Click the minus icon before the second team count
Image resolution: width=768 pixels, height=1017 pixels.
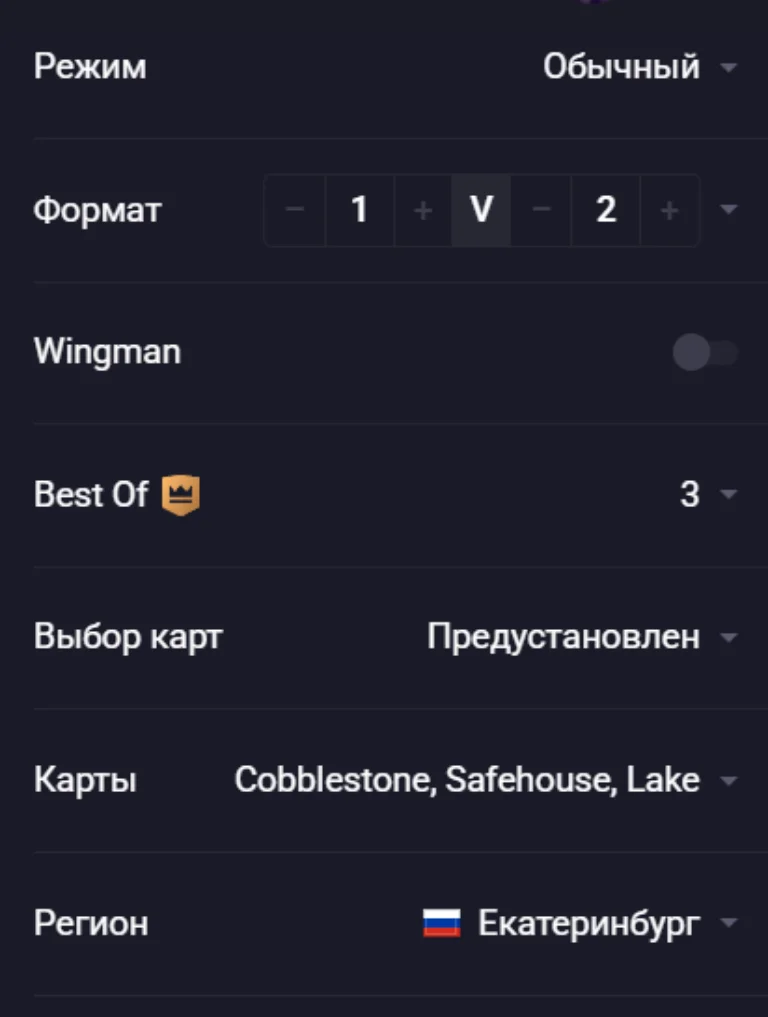539,210
